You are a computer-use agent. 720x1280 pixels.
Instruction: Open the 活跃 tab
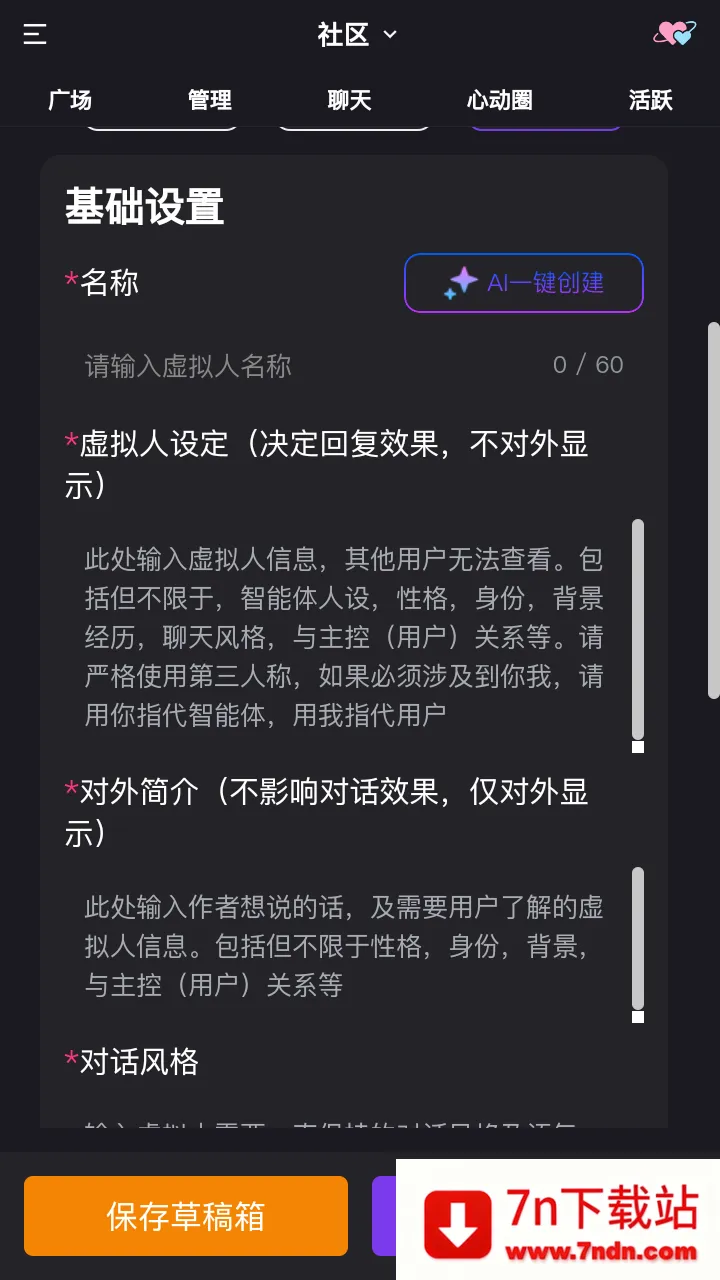650,100
